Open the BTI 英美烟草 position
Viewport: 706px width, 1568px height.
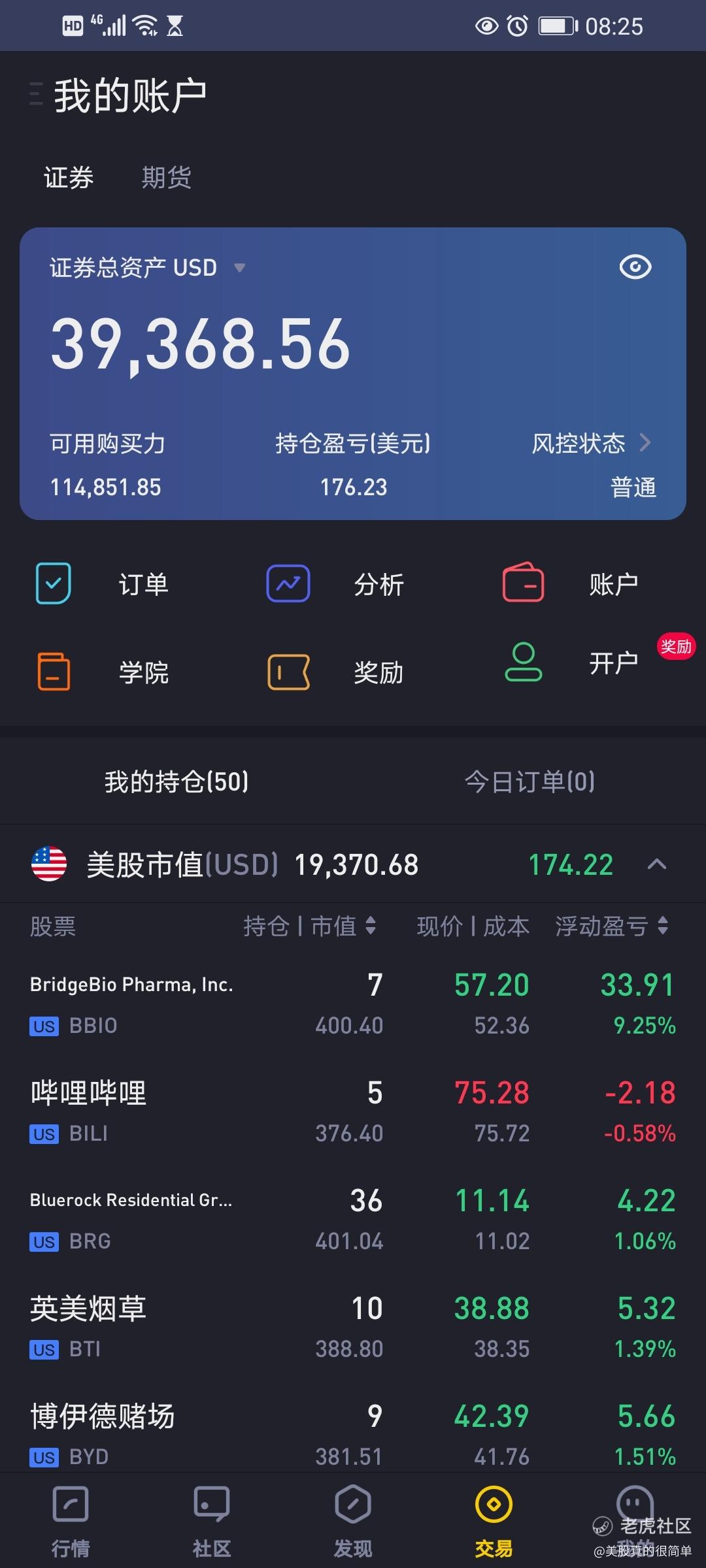tap(353, 1328)
